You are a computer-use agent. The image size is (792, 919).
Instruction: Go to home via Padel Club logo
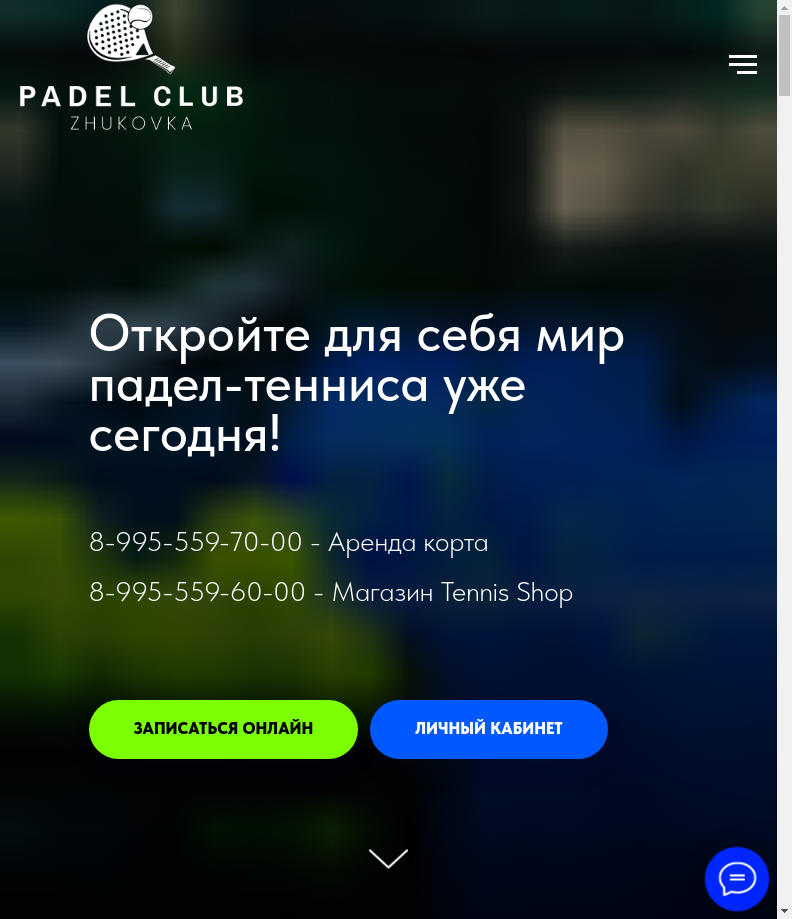(131, 68)
